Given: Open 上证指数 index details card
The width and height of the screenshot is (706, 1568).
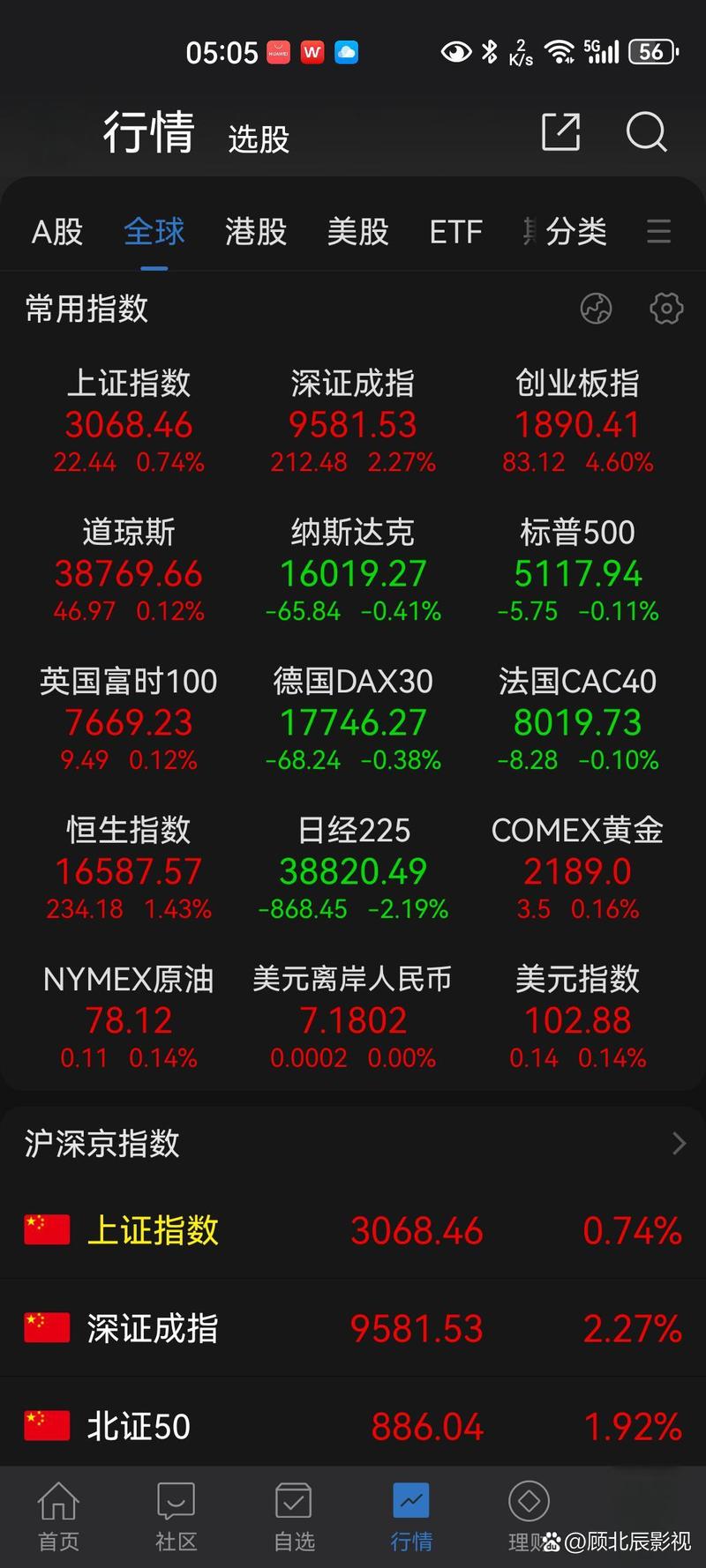Looking at the screenshot, I should 128,419.
